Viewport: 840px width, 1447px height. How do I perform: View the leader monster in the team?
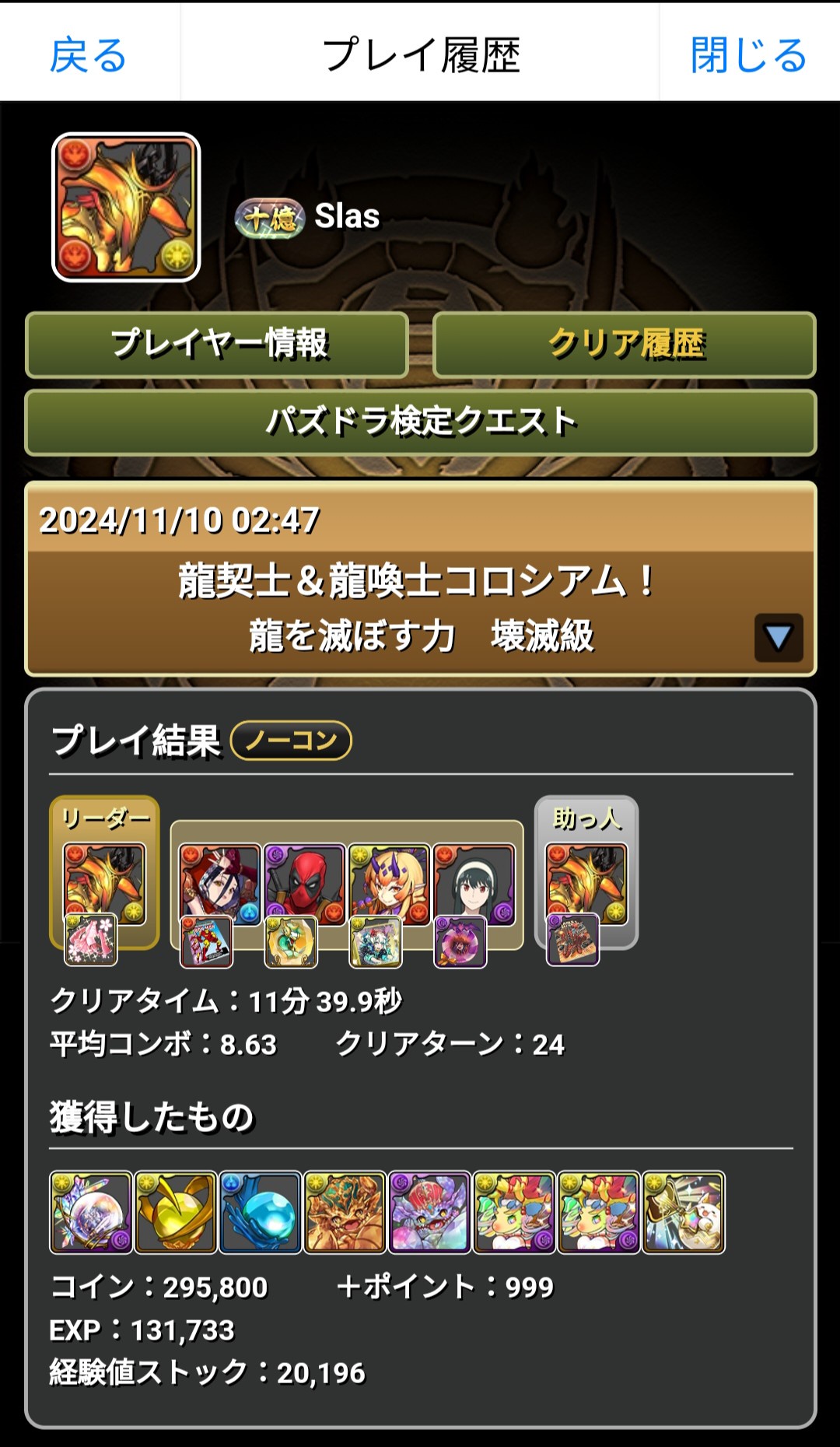104,884
